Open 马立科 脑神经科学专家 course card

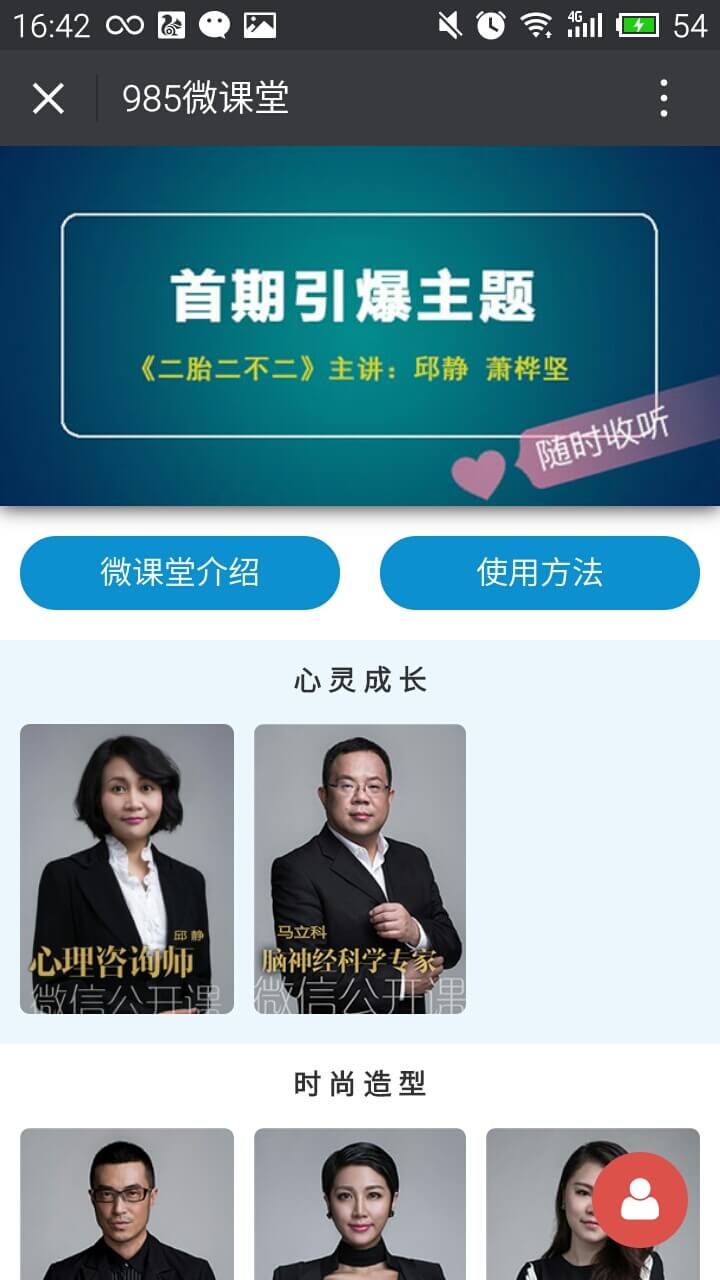click(x=360, y=868)
